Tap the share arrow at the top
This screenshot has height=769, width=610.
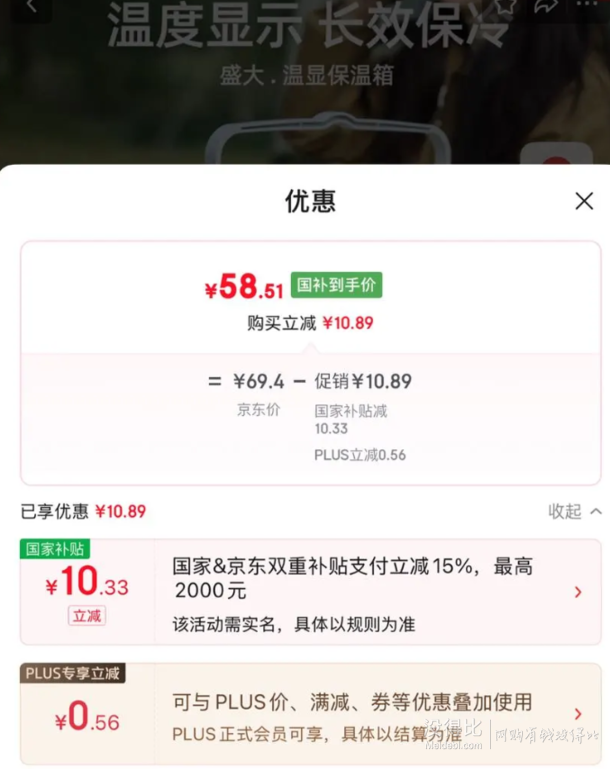pos(546,6)
